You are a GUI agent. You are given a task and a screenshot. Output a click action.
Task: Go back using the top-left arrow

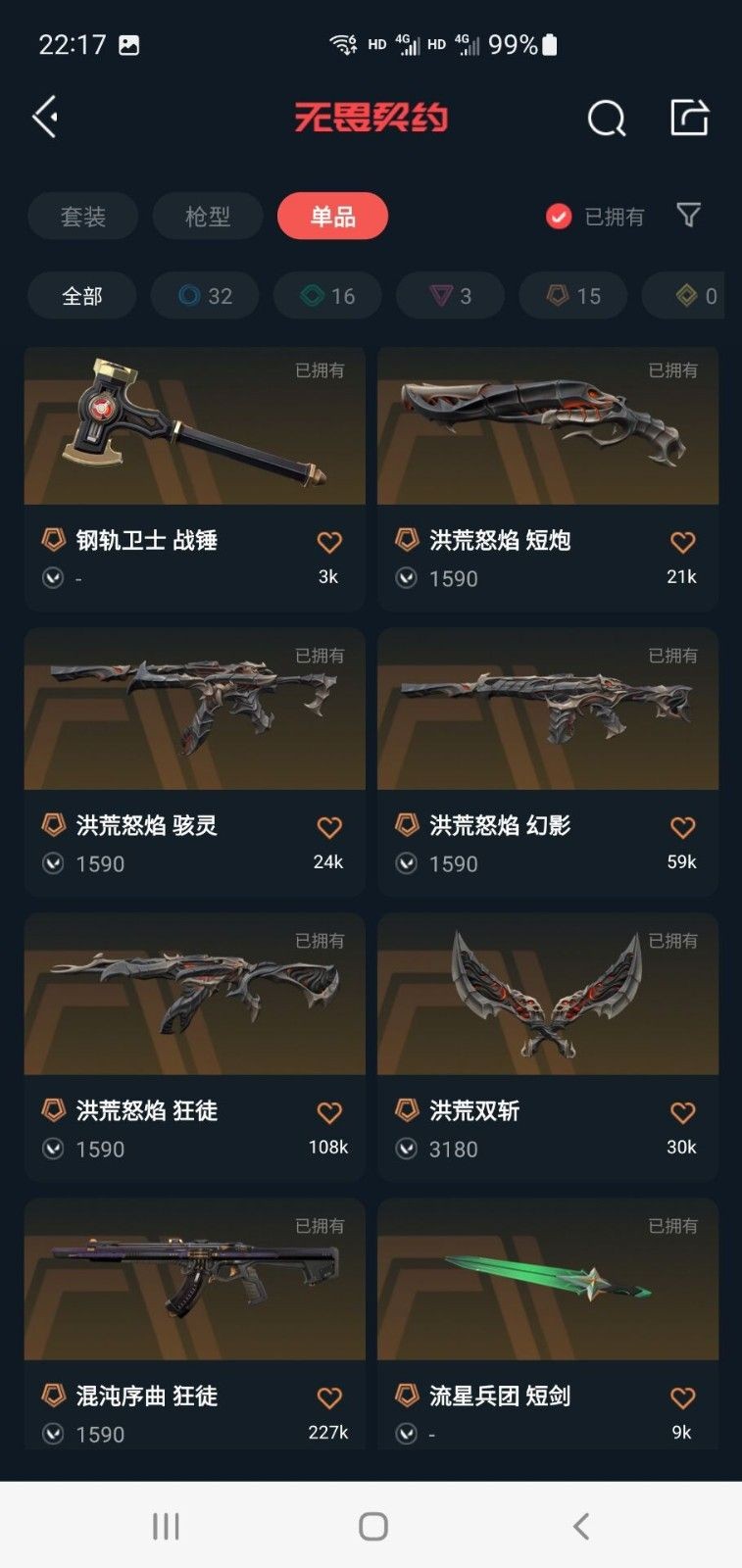(x=45, y=118)
